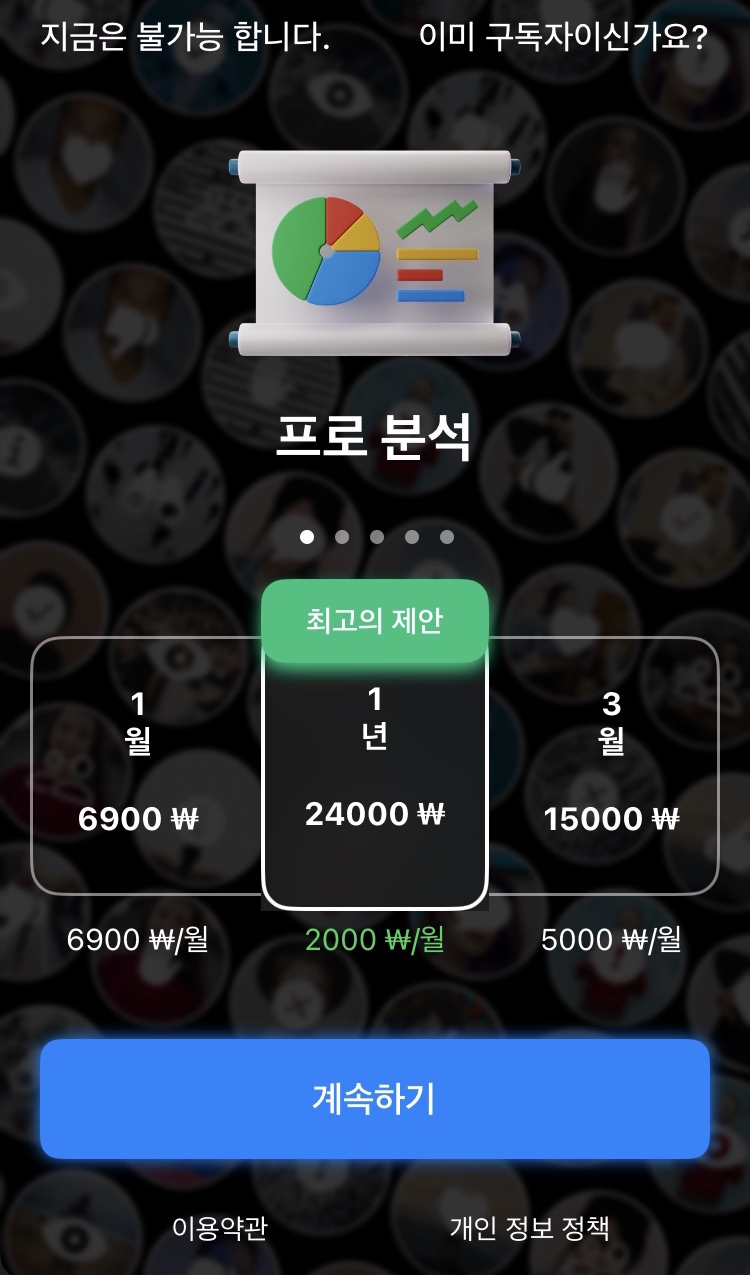This screenshot has height=1275, width=750.
Task: Open the '이미 구독자이신가요?' restore link
Action: click(564, 37)
